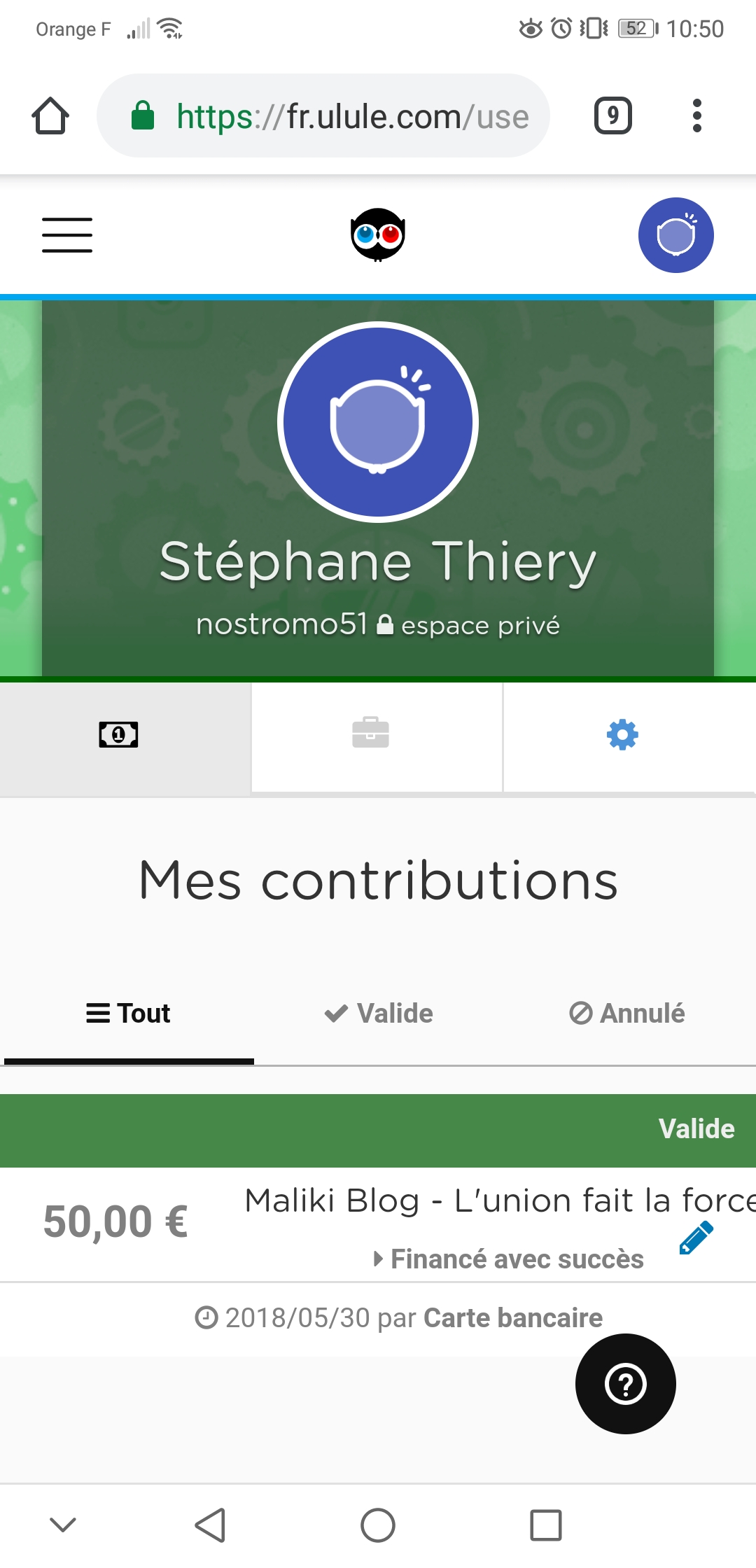The width and height of the screenshot is (756, 1568).
Task: Open the help question mark button
Action: pos(626,1384)
